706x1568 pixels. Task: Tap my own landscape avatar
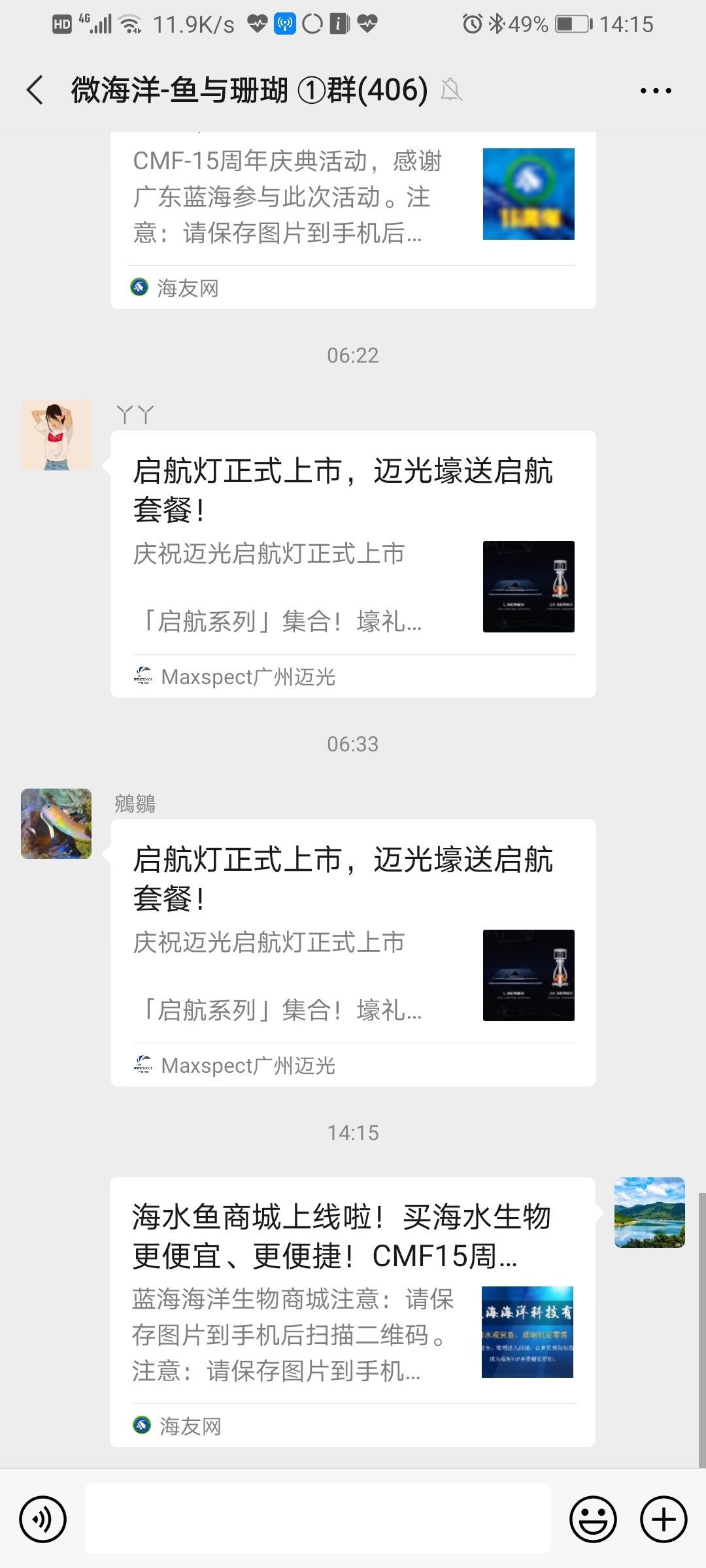[x=649, y=1212]
